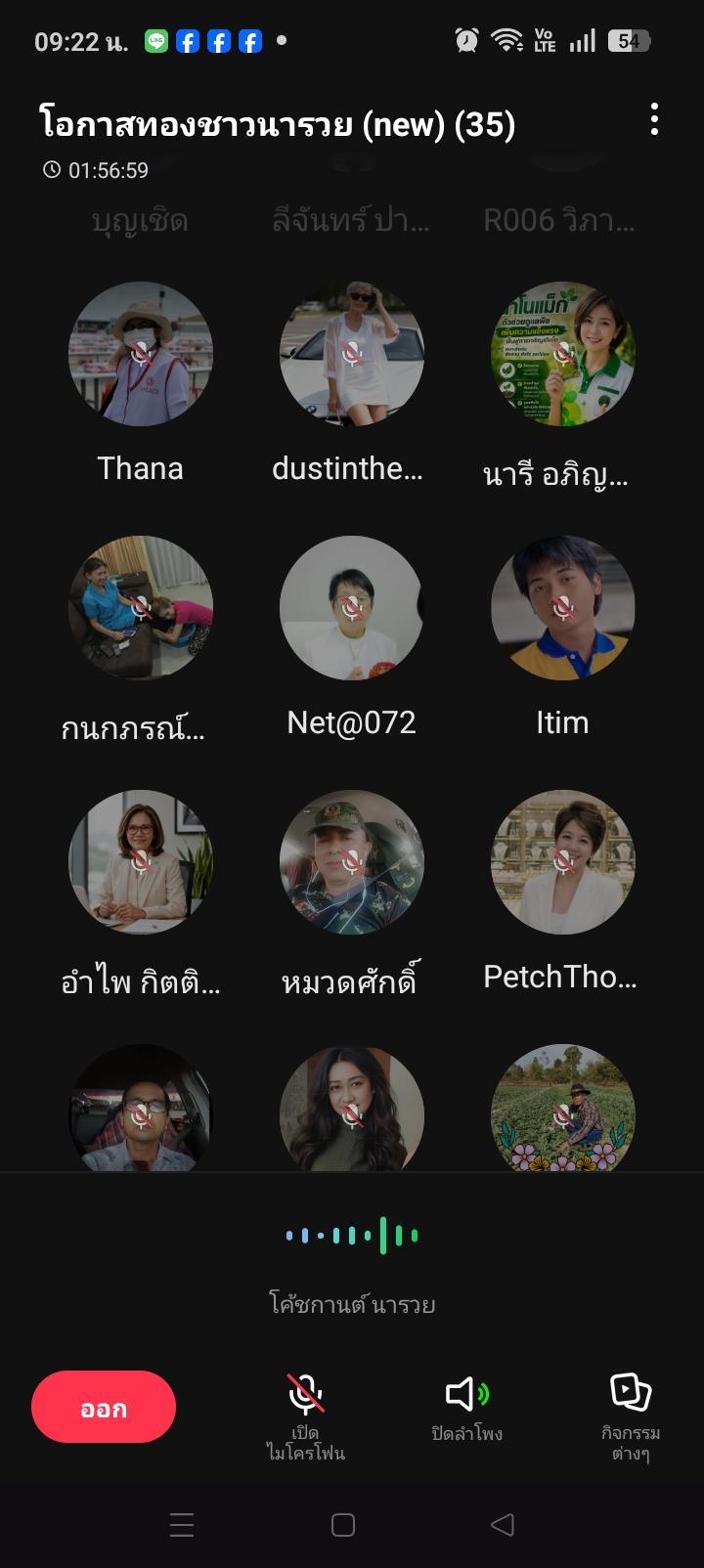
Task: Turn on the microphone (เปิดไมโครโฟน)
Action: click(306, 1415)
